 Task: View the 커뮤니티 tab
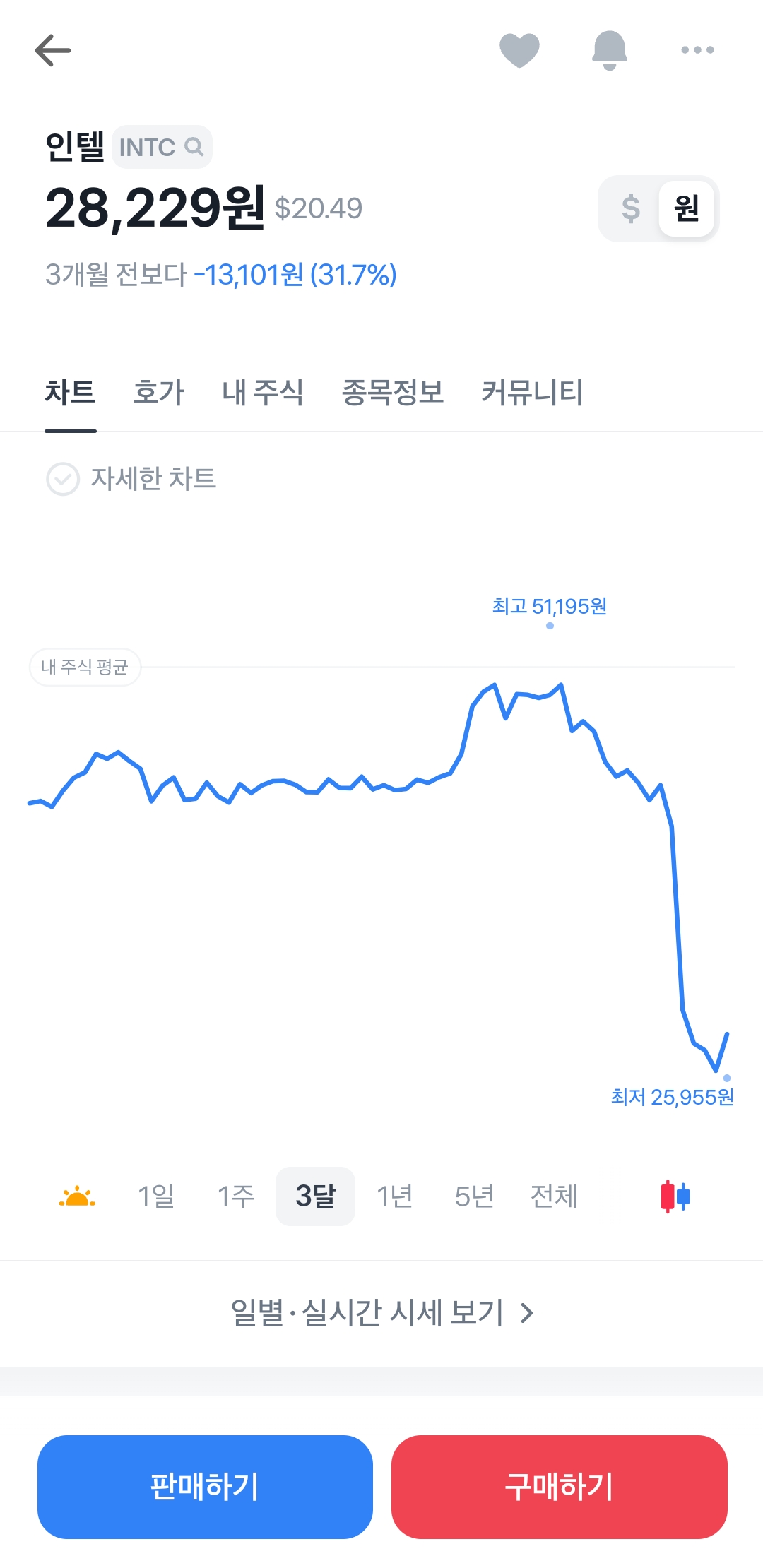(532, 392)
